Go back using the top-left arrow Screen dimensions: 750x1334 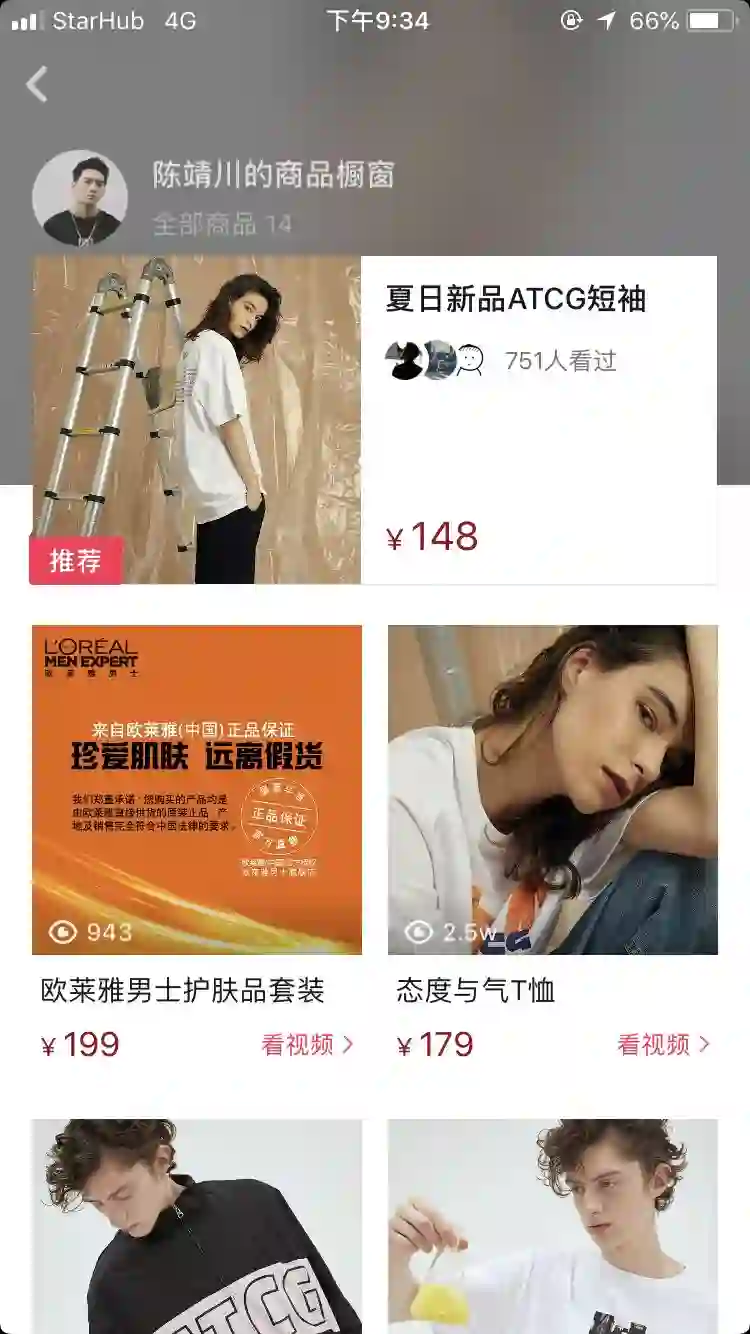(37, 85)
